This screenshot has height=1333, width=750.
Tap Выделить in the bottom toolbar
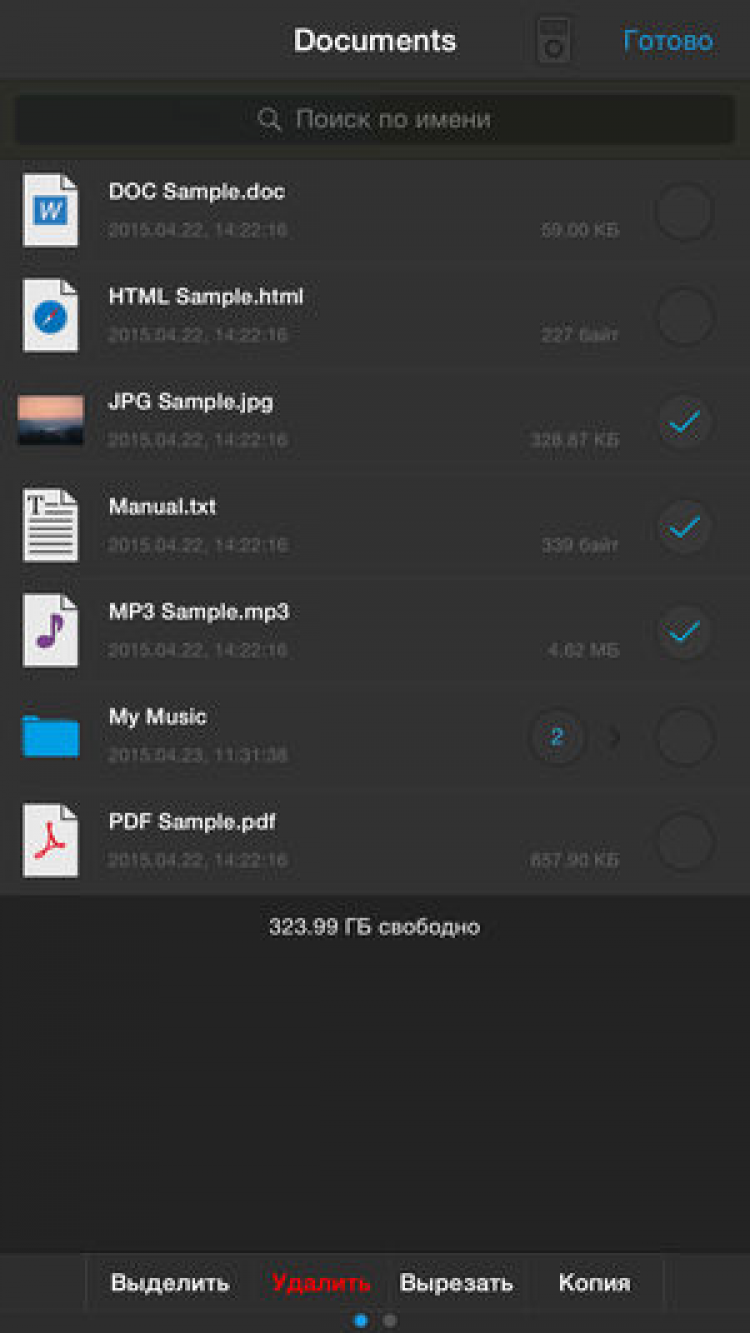coord(170,1283)
